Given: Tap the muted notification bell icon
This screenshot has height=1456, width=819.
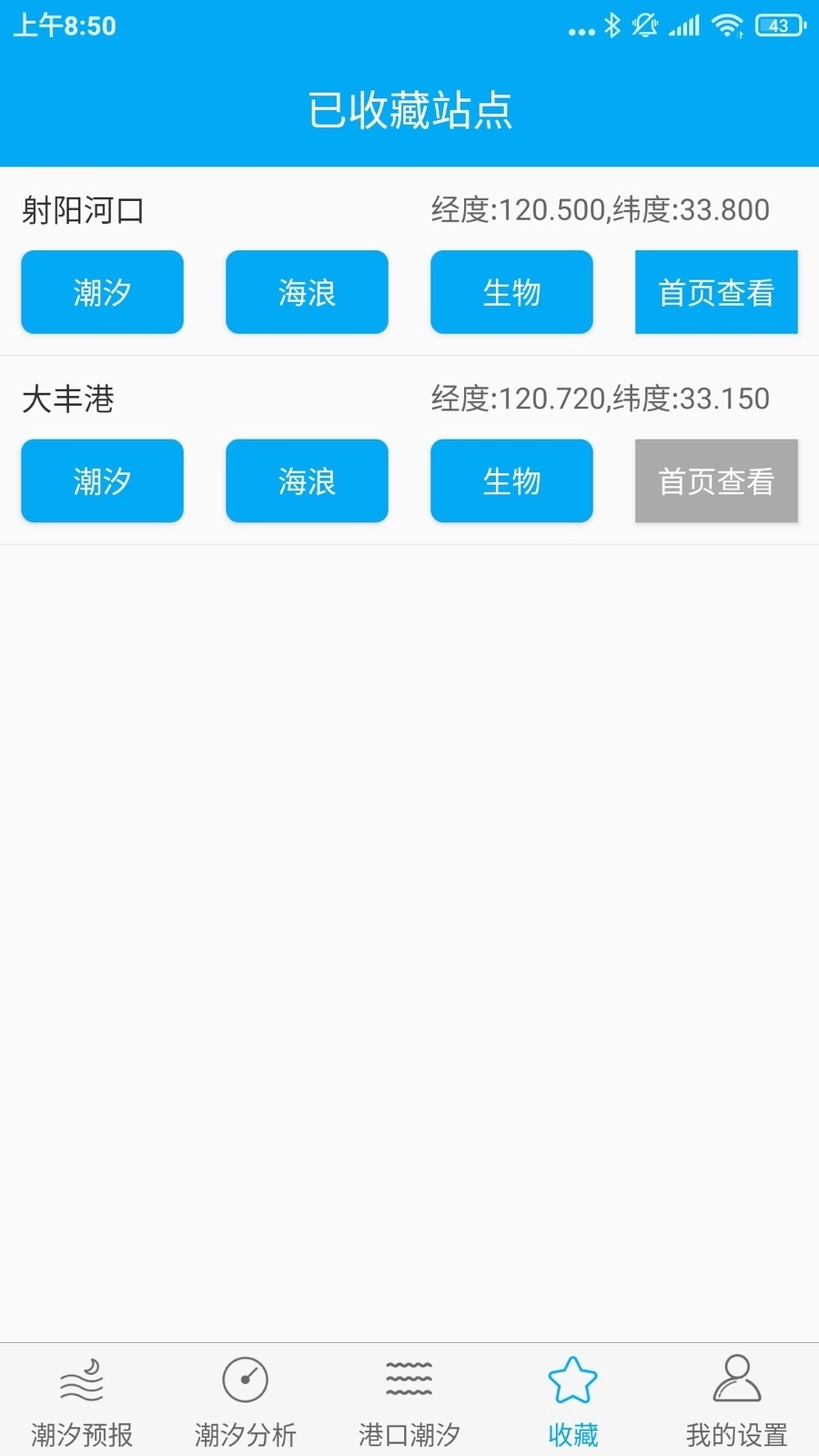Looking at the screenshot, I should [645, 26].
